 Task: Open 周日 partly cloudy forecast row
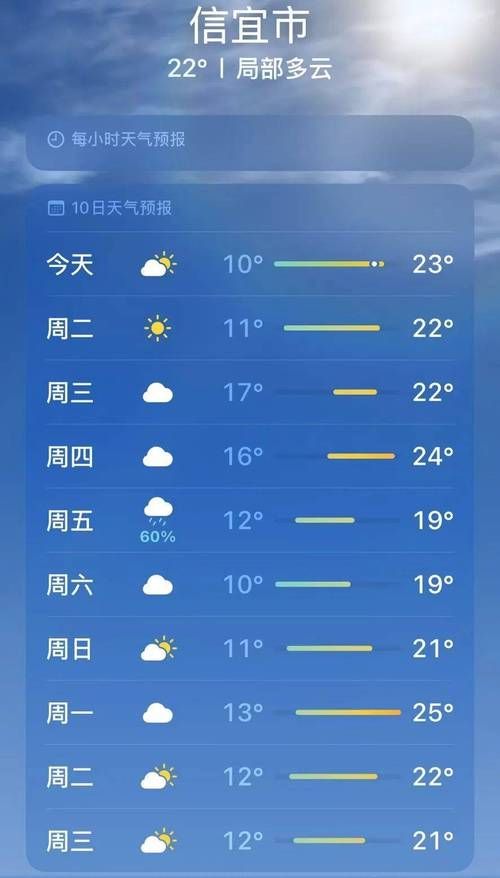[x=250, y=649]
